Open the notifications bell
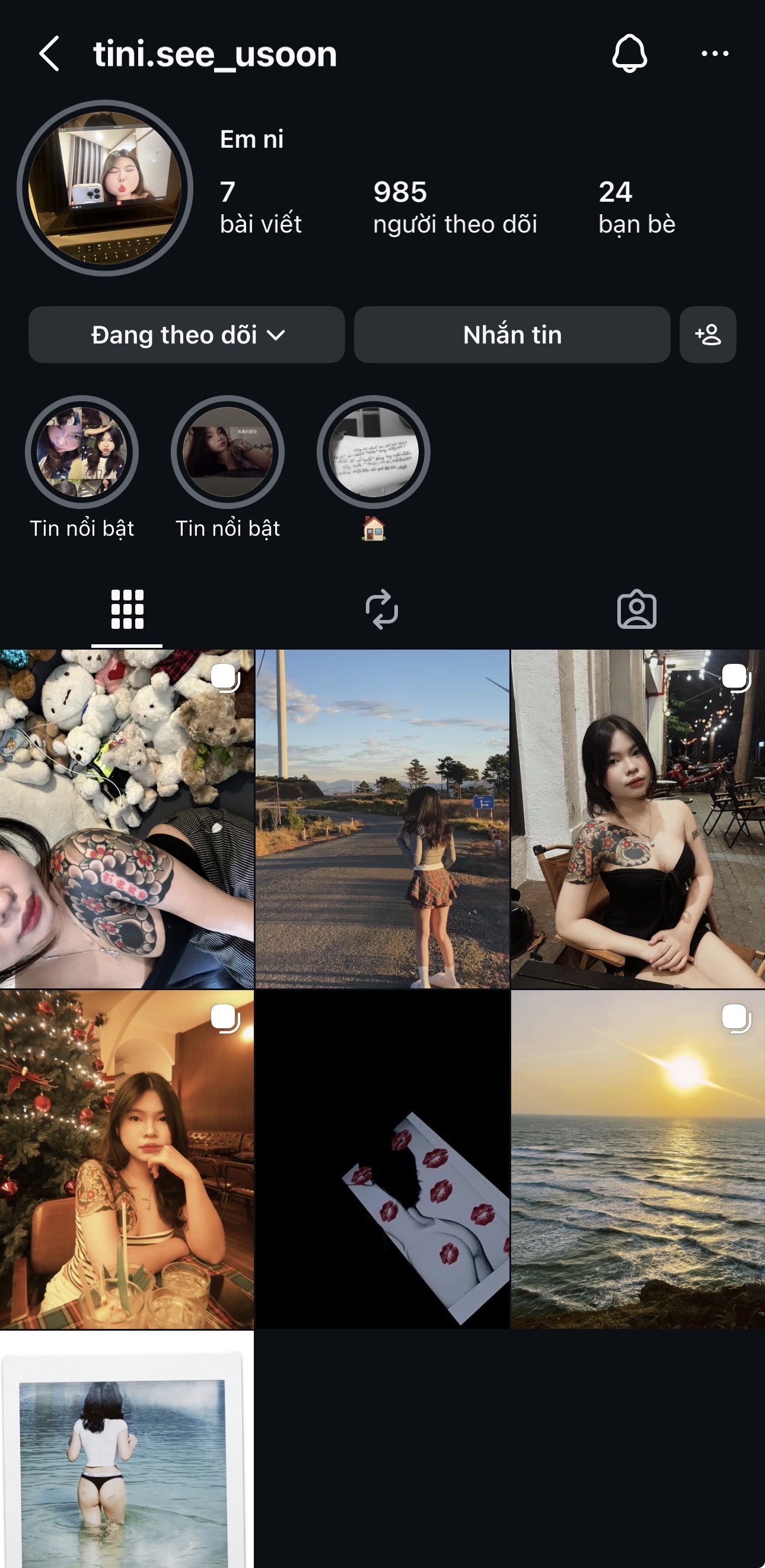Screen dimensions: 765x1568 click(x=629, y=53)
